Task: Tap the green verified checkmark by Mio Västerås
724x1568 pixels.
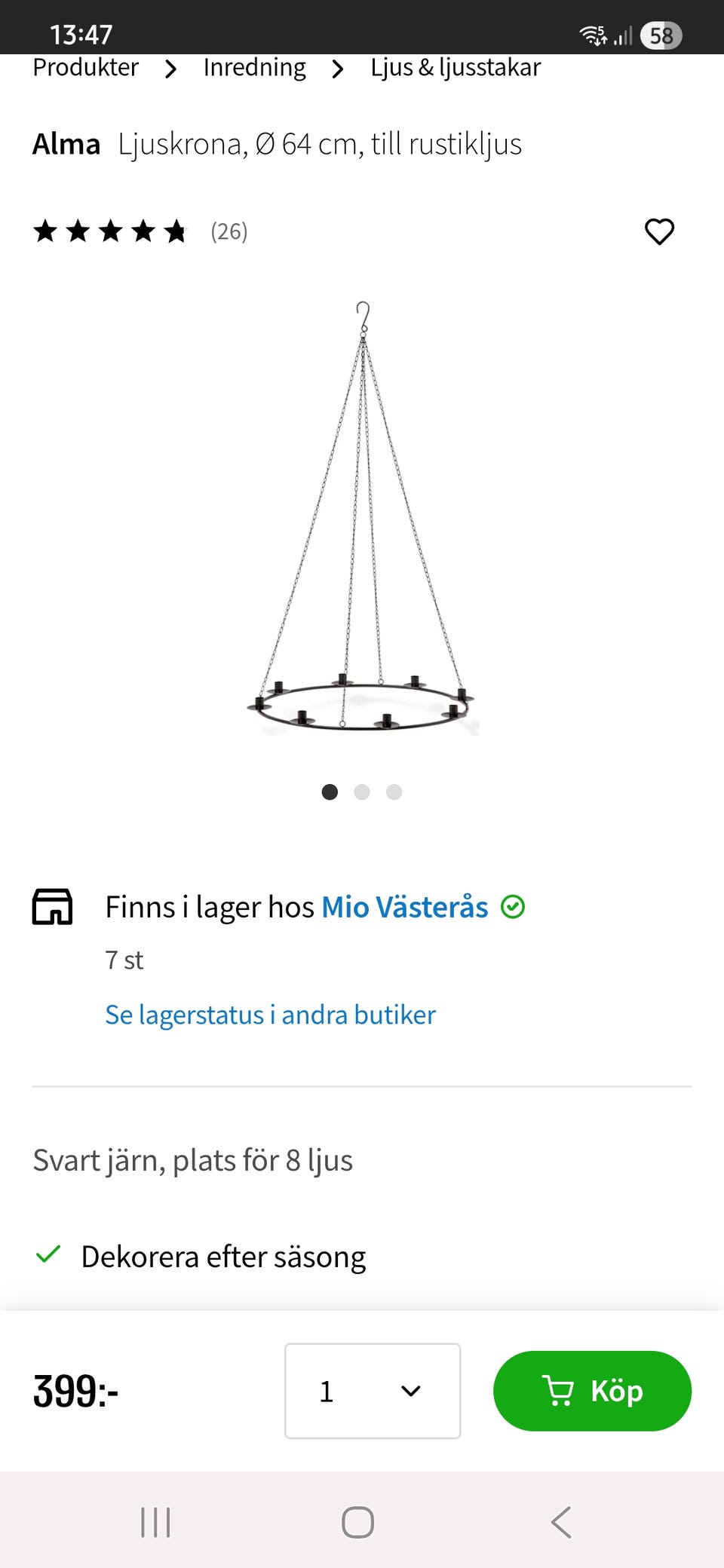Action: (513, 908)
